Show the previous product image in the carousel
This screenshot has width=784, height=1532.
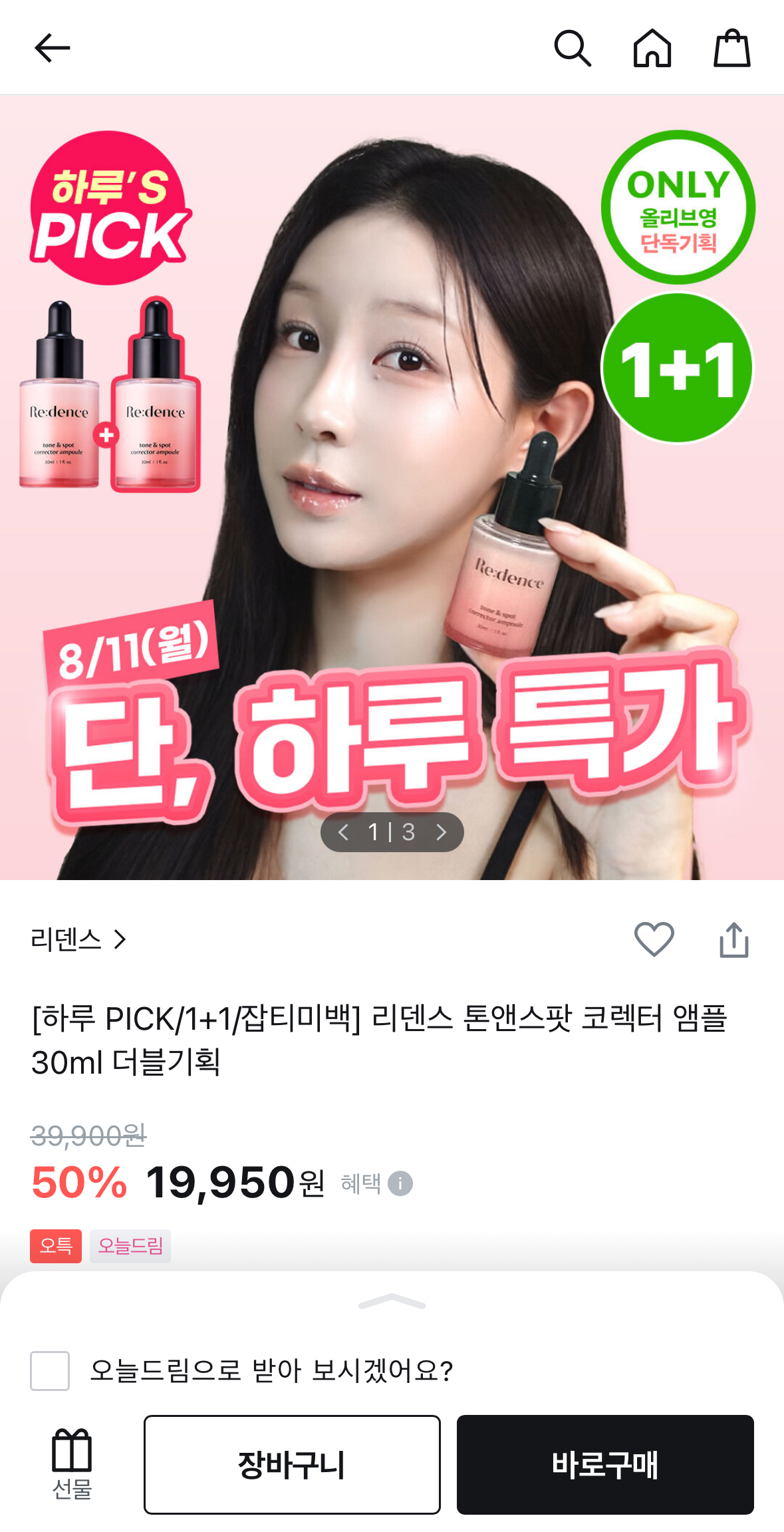pyautogui.click(x=343, y=832)
